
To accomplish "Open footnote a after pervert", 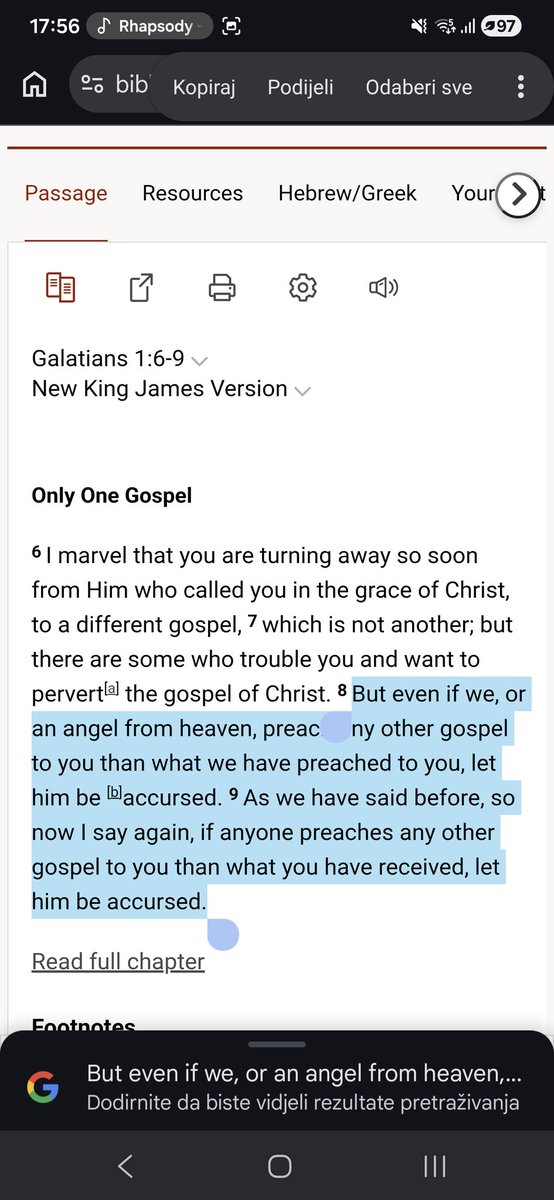I will (112, 689).
